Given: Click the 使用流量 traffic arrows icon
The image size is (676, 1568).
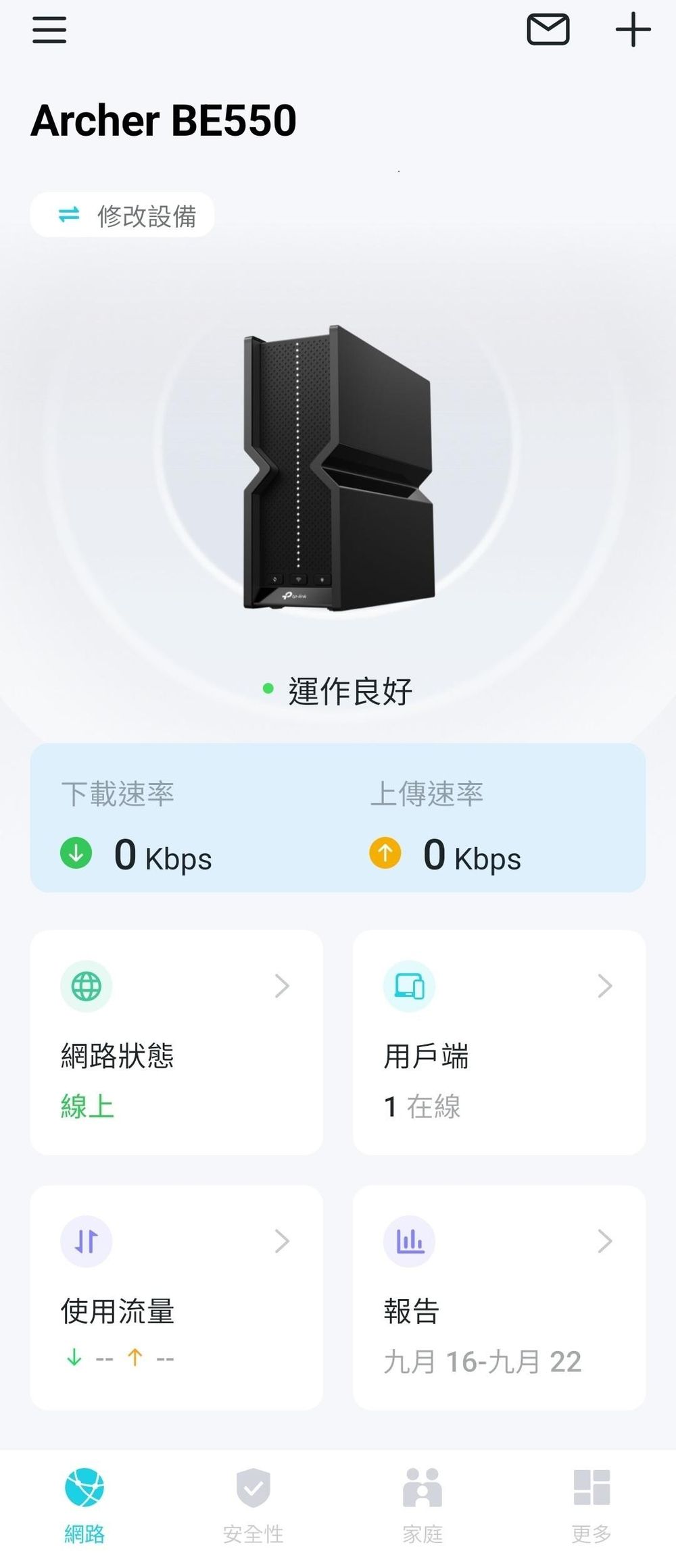Looking at the screenshot, I should point(86,1240).
